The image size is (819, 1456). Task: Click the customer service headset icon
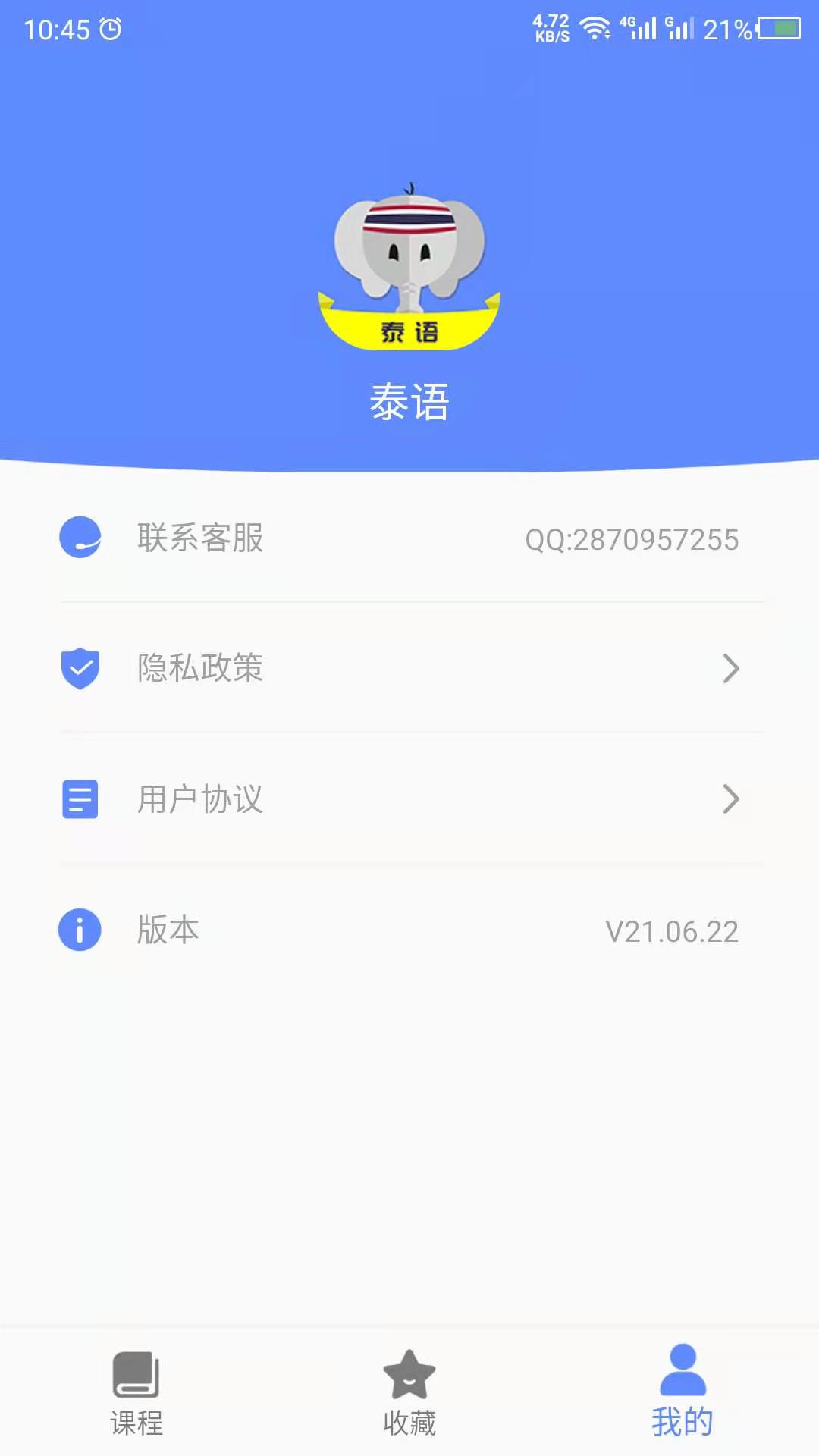tap(80, 538)
